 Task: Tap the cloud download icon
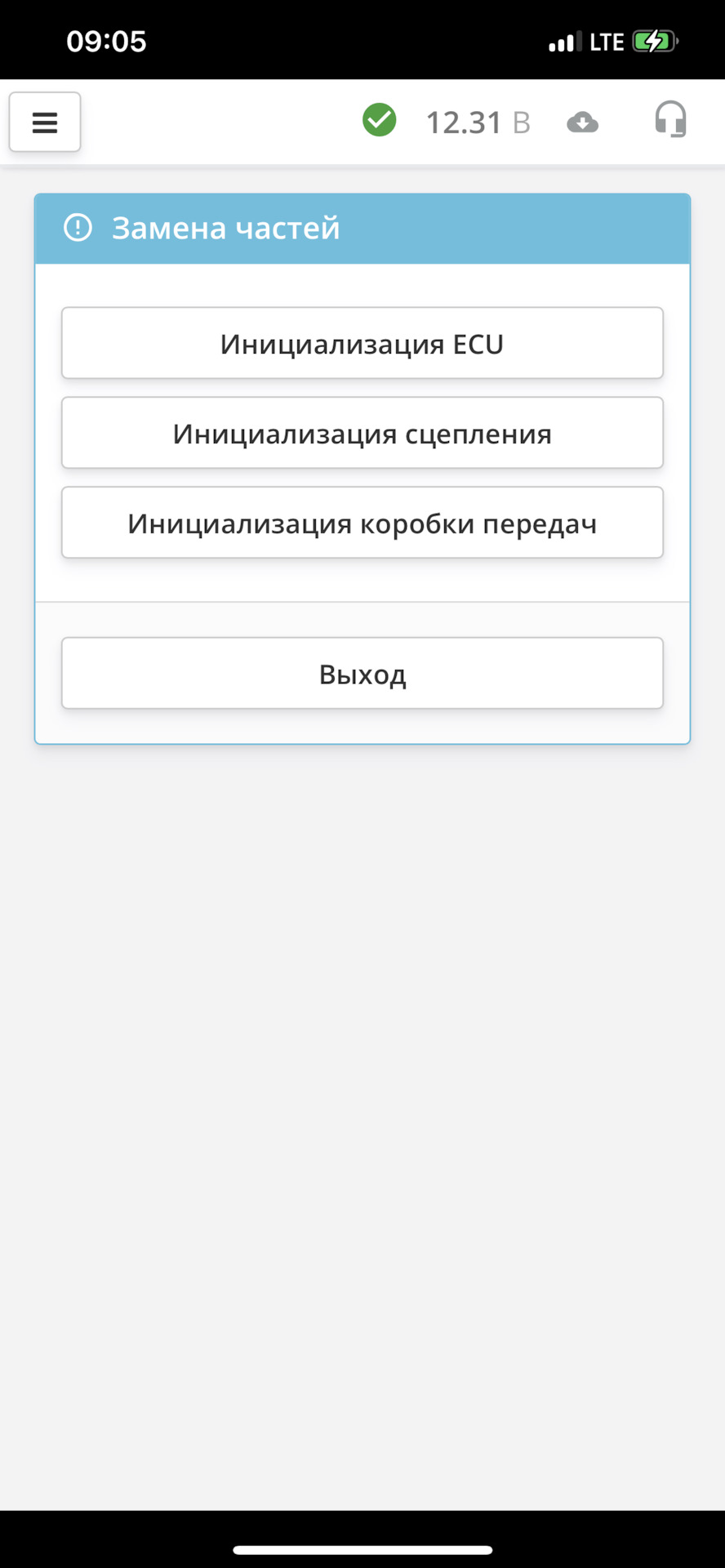pos(582,122)
